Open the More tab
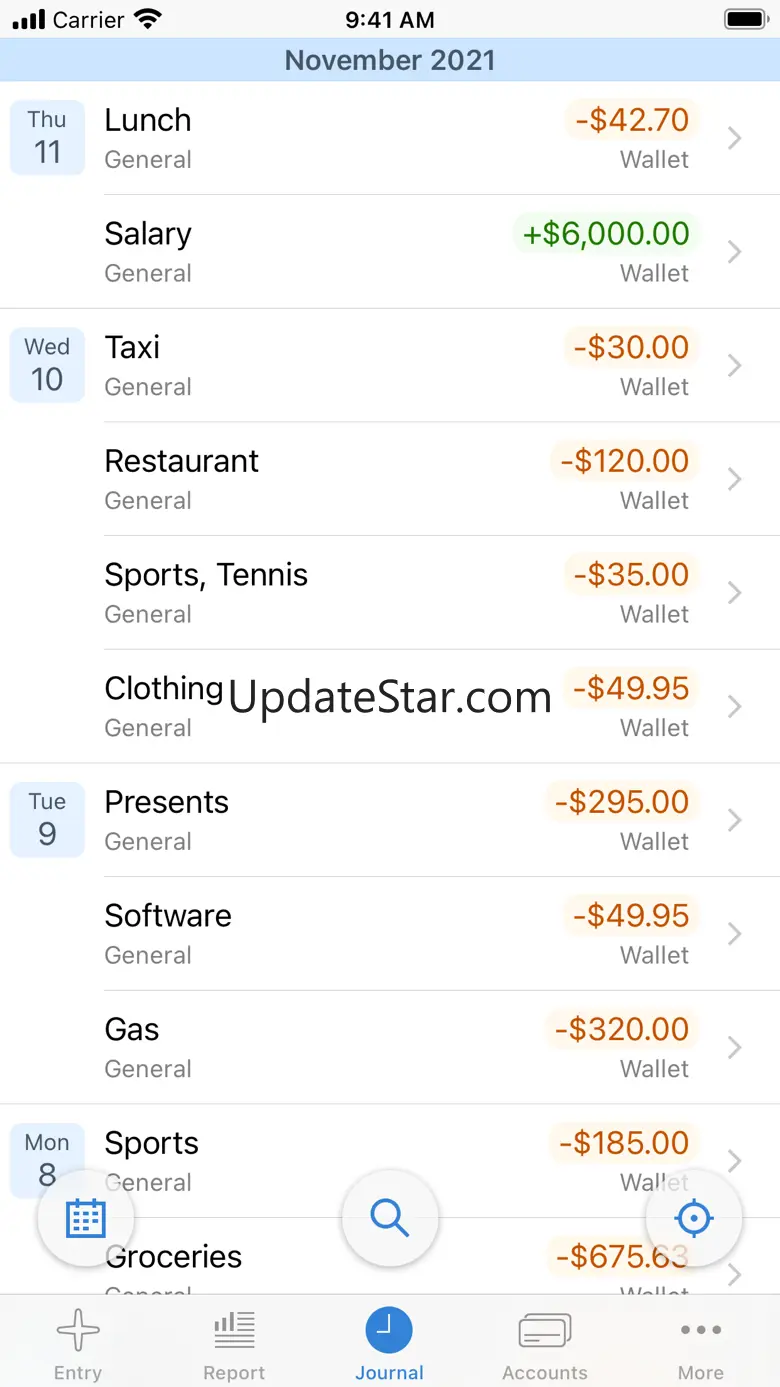 [701, 1344]
